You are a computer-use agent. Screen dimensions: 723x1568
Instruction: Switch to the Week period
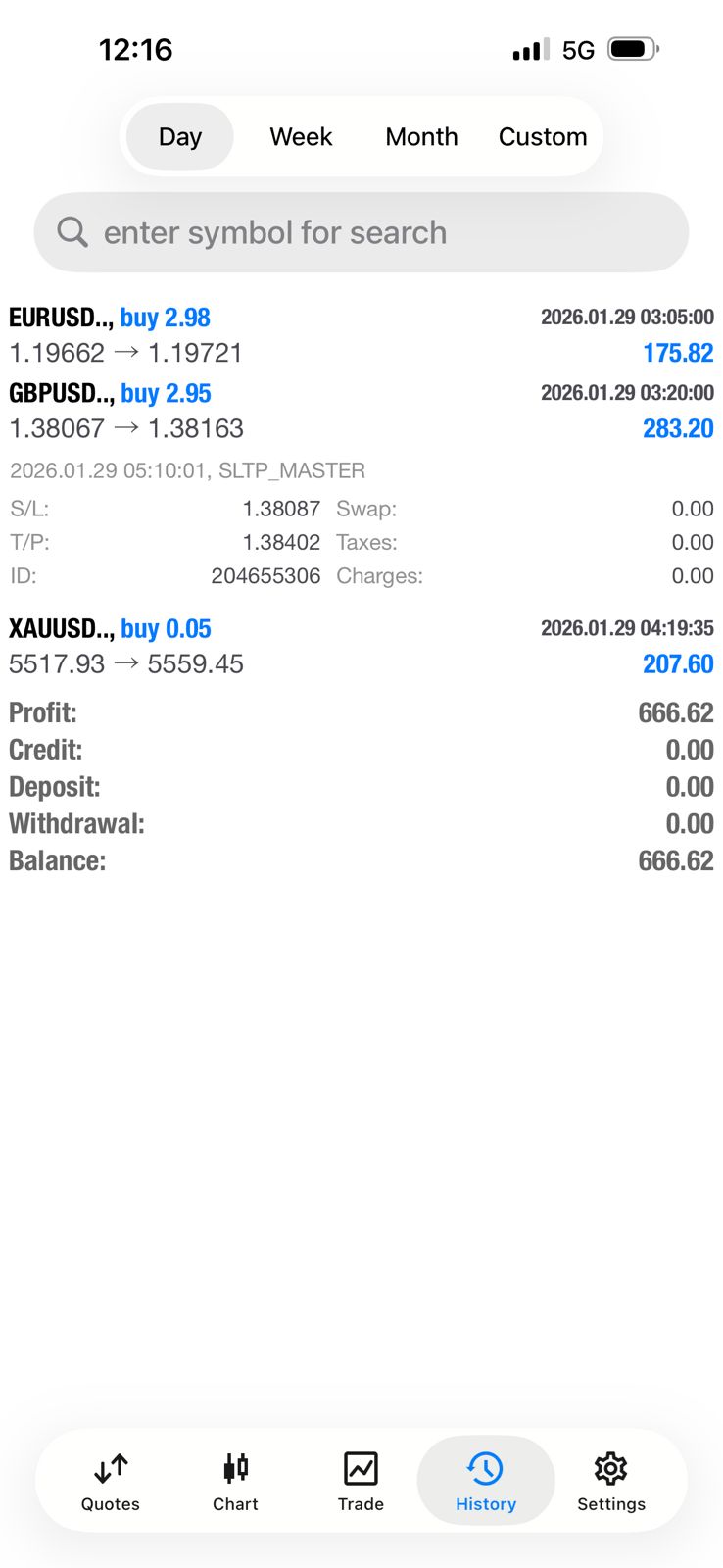click(x=301, y=137)
